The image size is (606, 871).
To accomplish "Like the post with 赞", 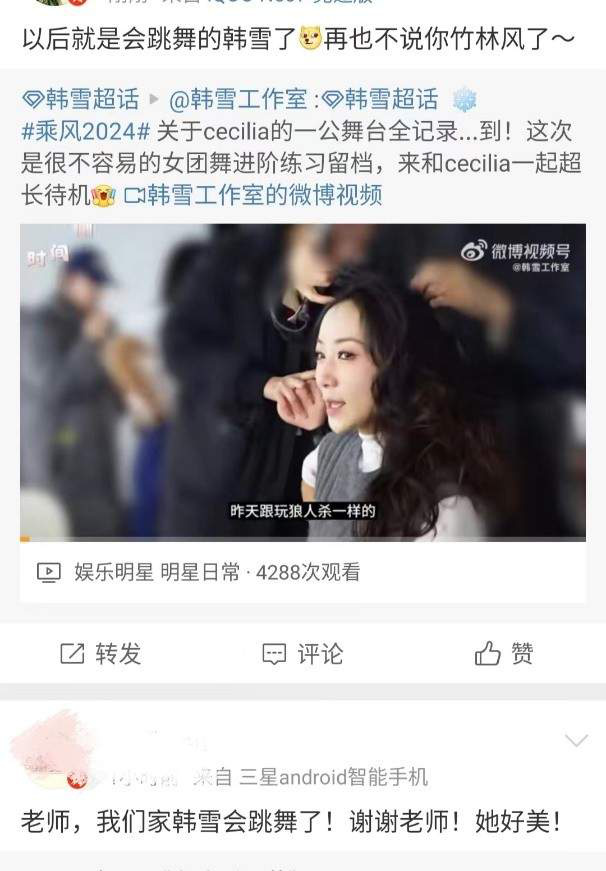I will tap(504, 654).
